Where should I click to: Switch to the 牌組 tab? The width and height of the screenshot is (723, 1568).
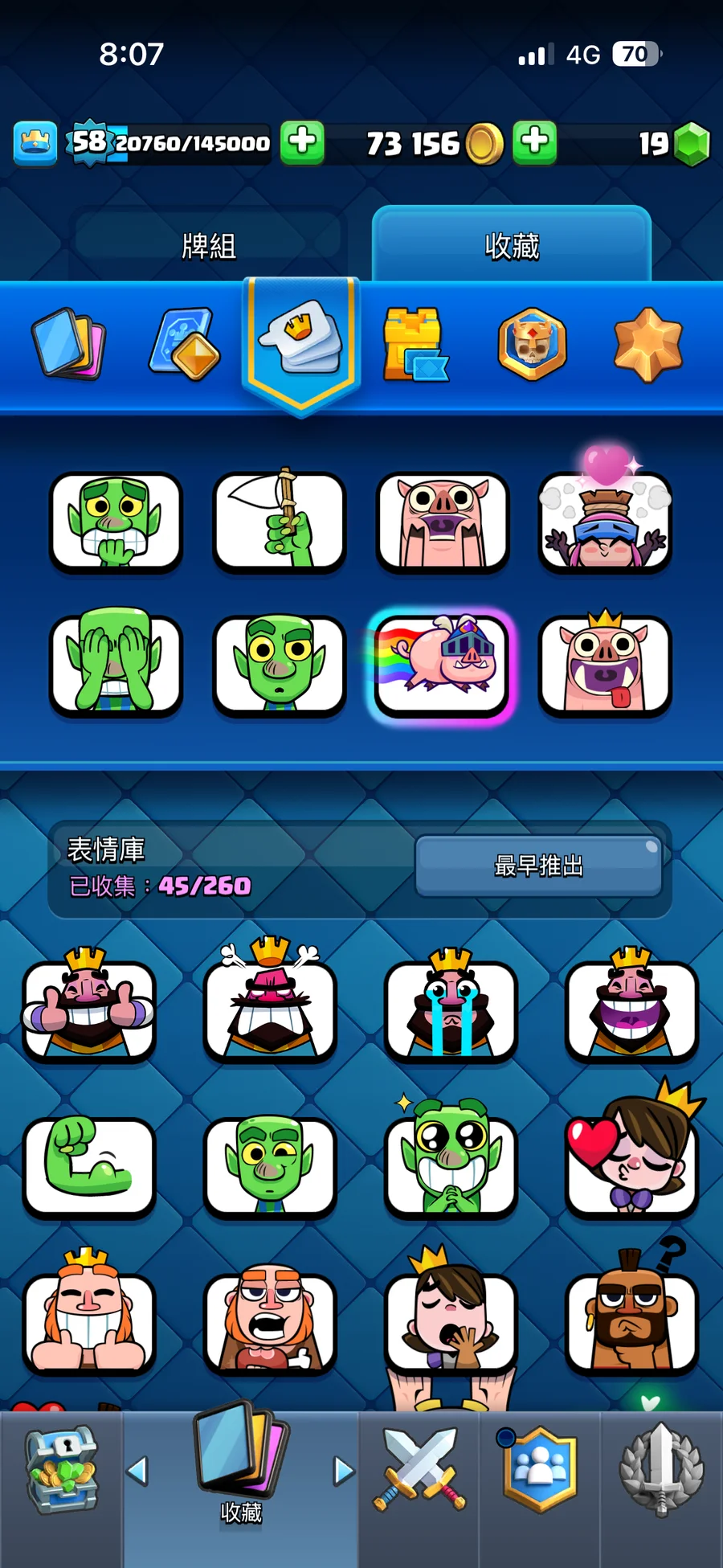pyautogui.click(x=208, y=245)
